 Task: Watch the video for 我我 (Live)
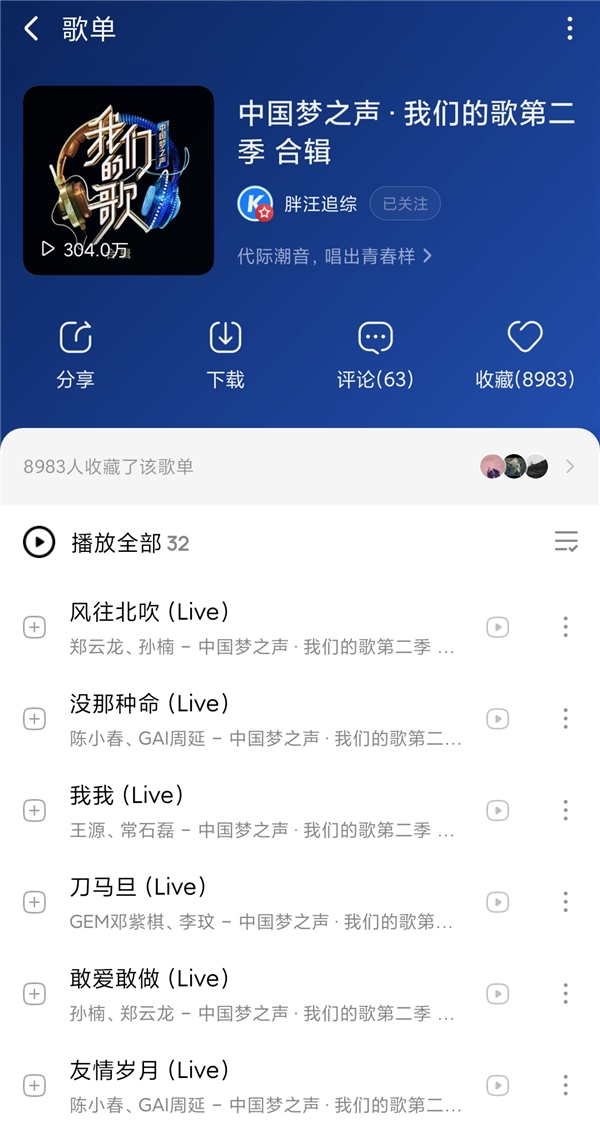pos(497,811)
